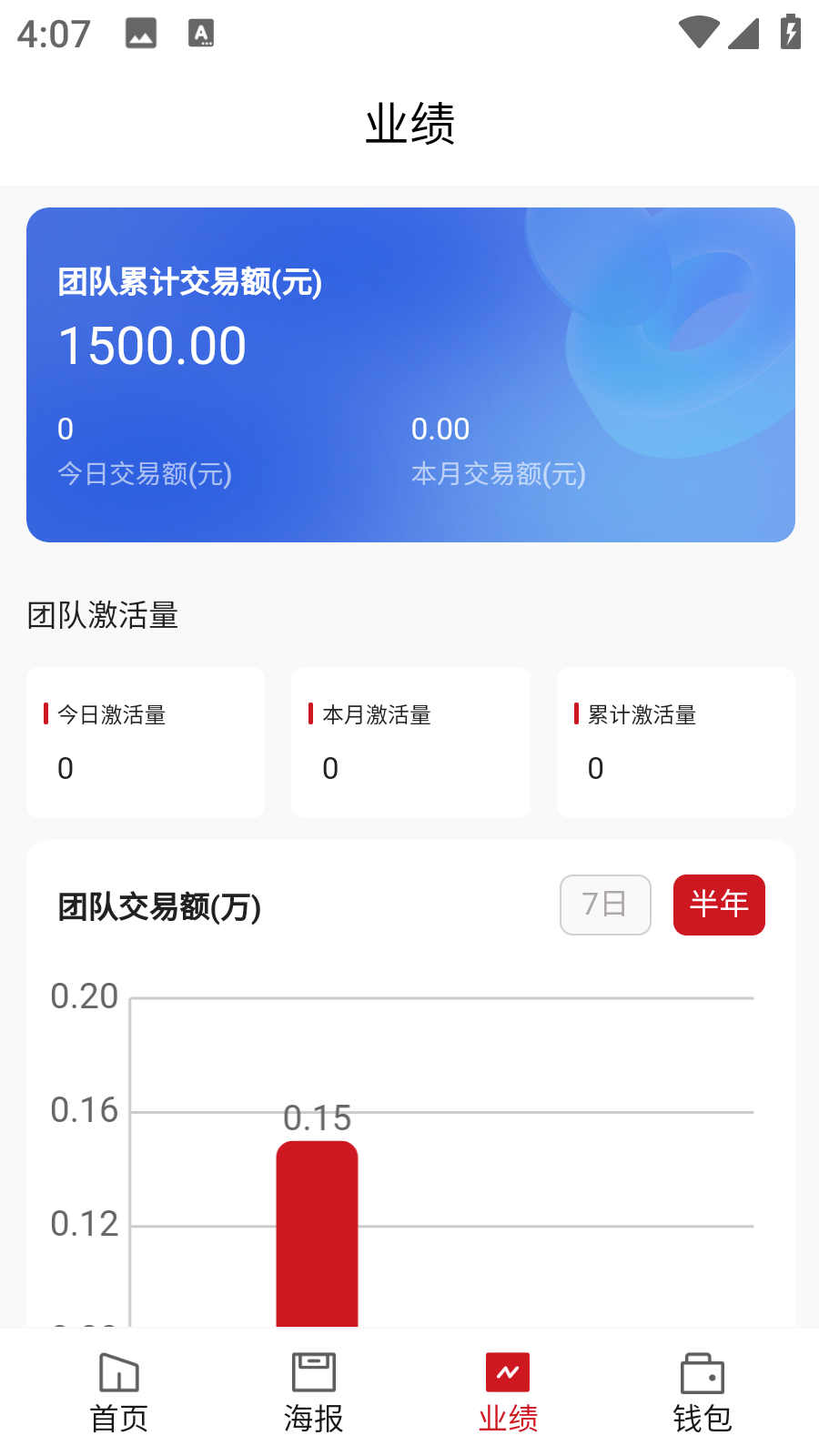Tap the image notification icon in status bar
Screen dimensions: 819x1456
tap(141, 34)
